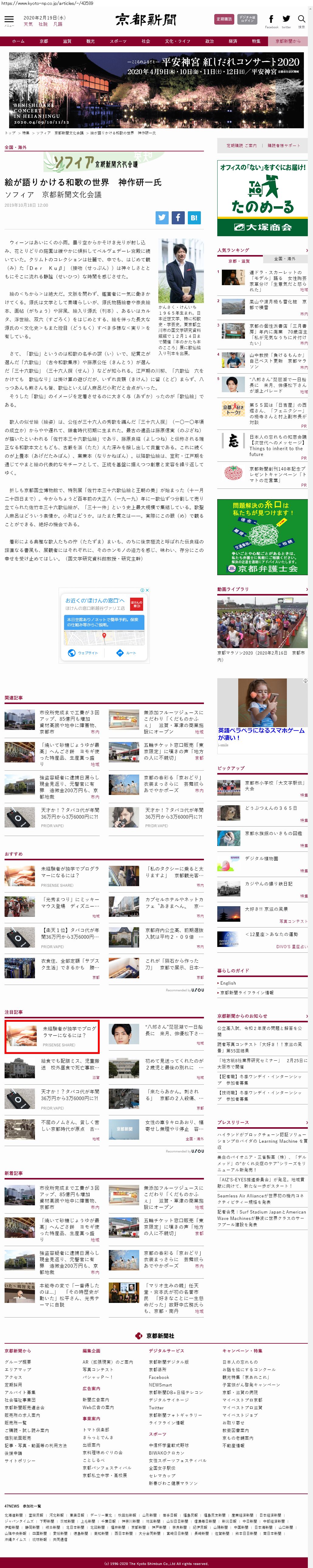Tap the 定期購読 button in the header
The height and width of the screenshot is (1568, 313).
[x=224, y=19]
